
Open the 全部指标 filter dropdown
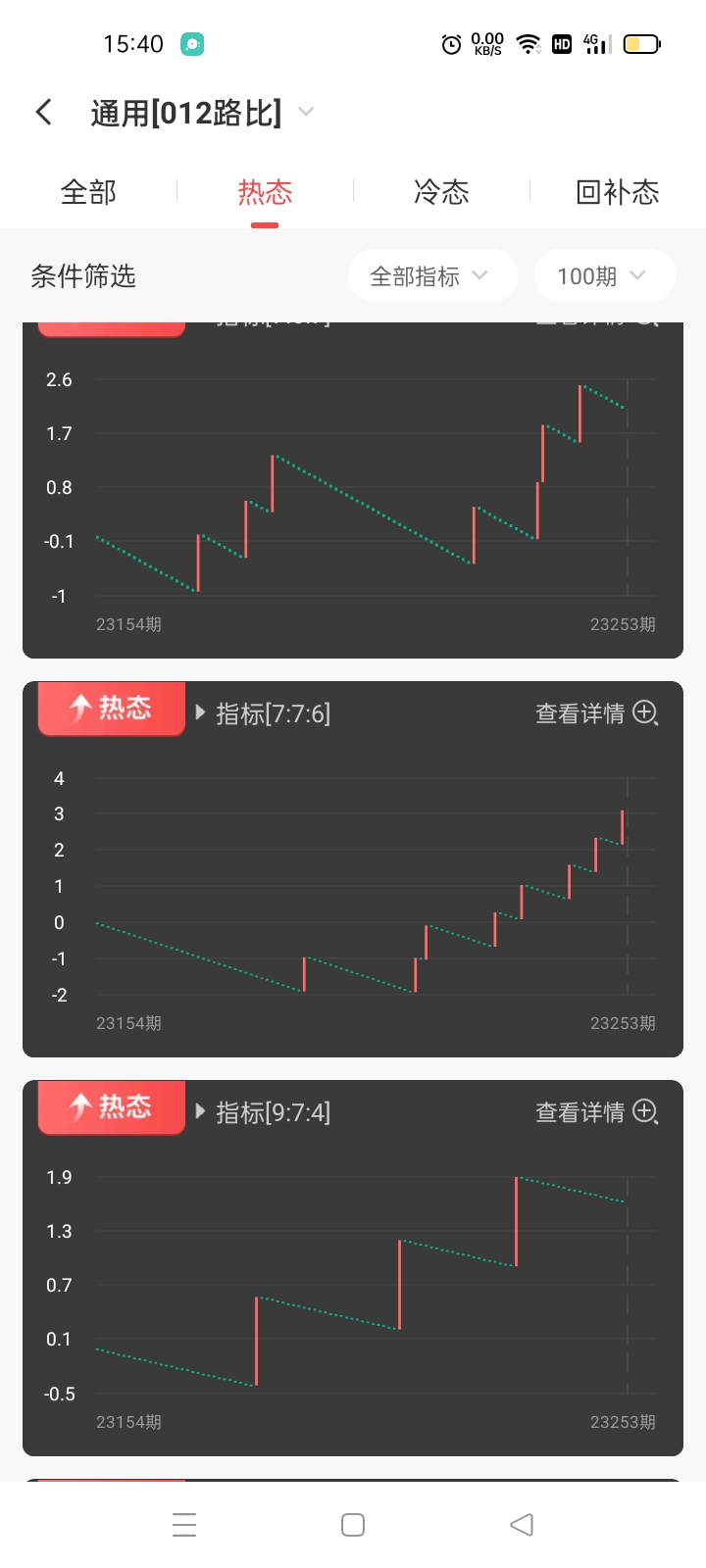(x=432, y=275)
